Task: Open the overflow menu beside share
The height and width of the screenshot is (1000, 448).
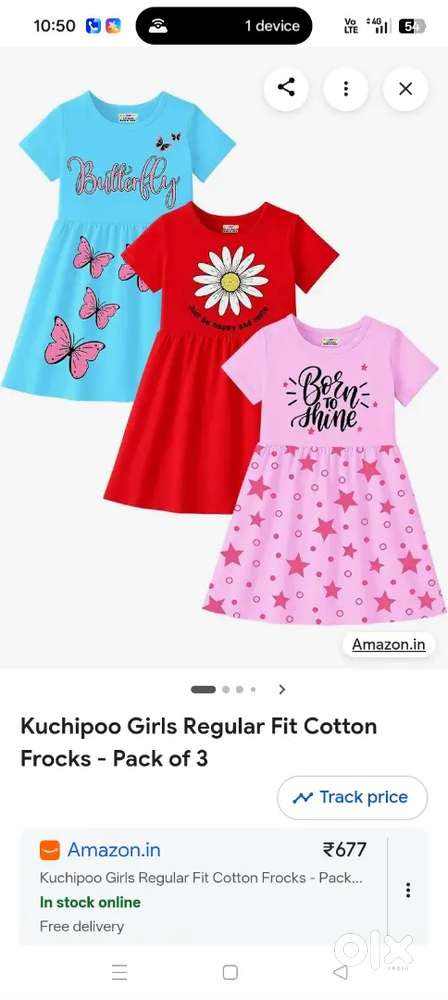Action: pyautogui.click(x=345, y=88)
